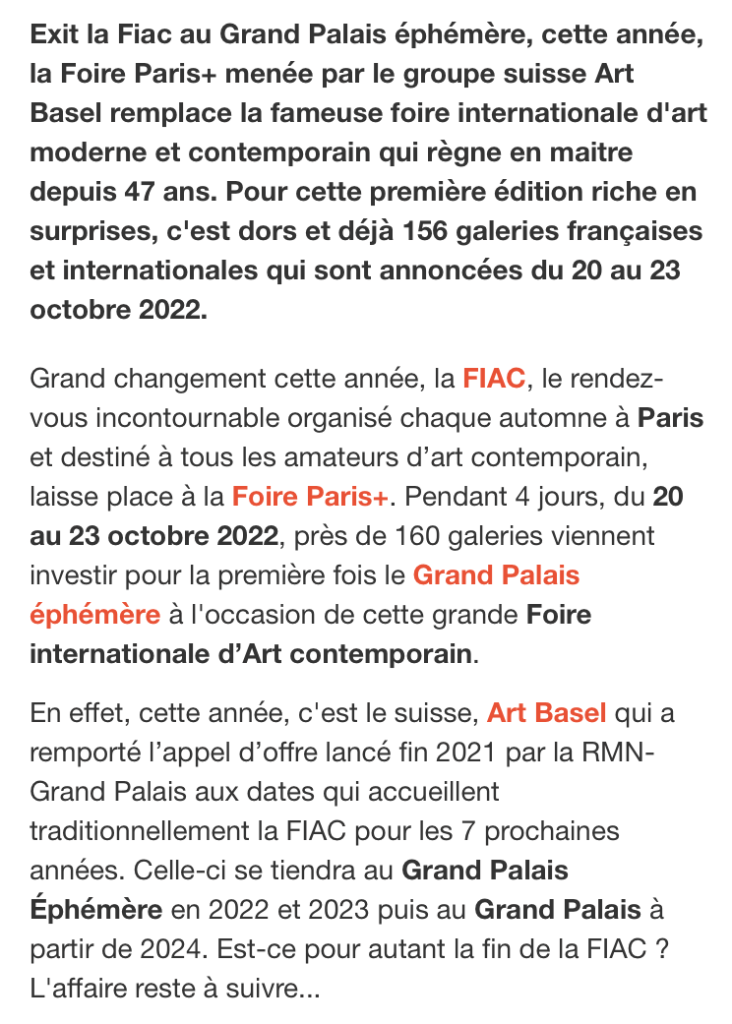732x1024 pixels.
Task: Follow the Foire Paris+ link
Action: click(x=314, y=495)
